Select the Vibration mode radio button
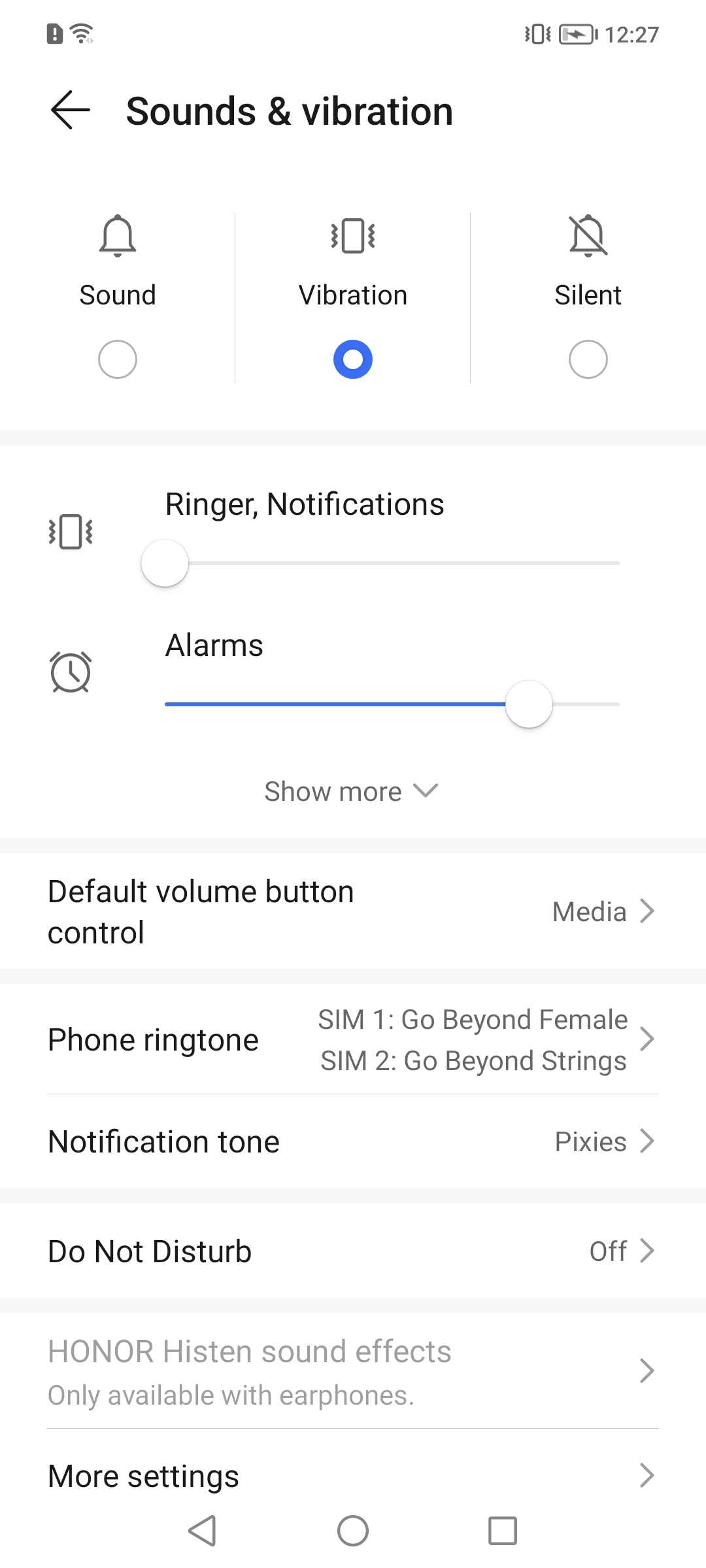Image resolution: width=706 pixels, height=1568 pixels. coord(353,359)
